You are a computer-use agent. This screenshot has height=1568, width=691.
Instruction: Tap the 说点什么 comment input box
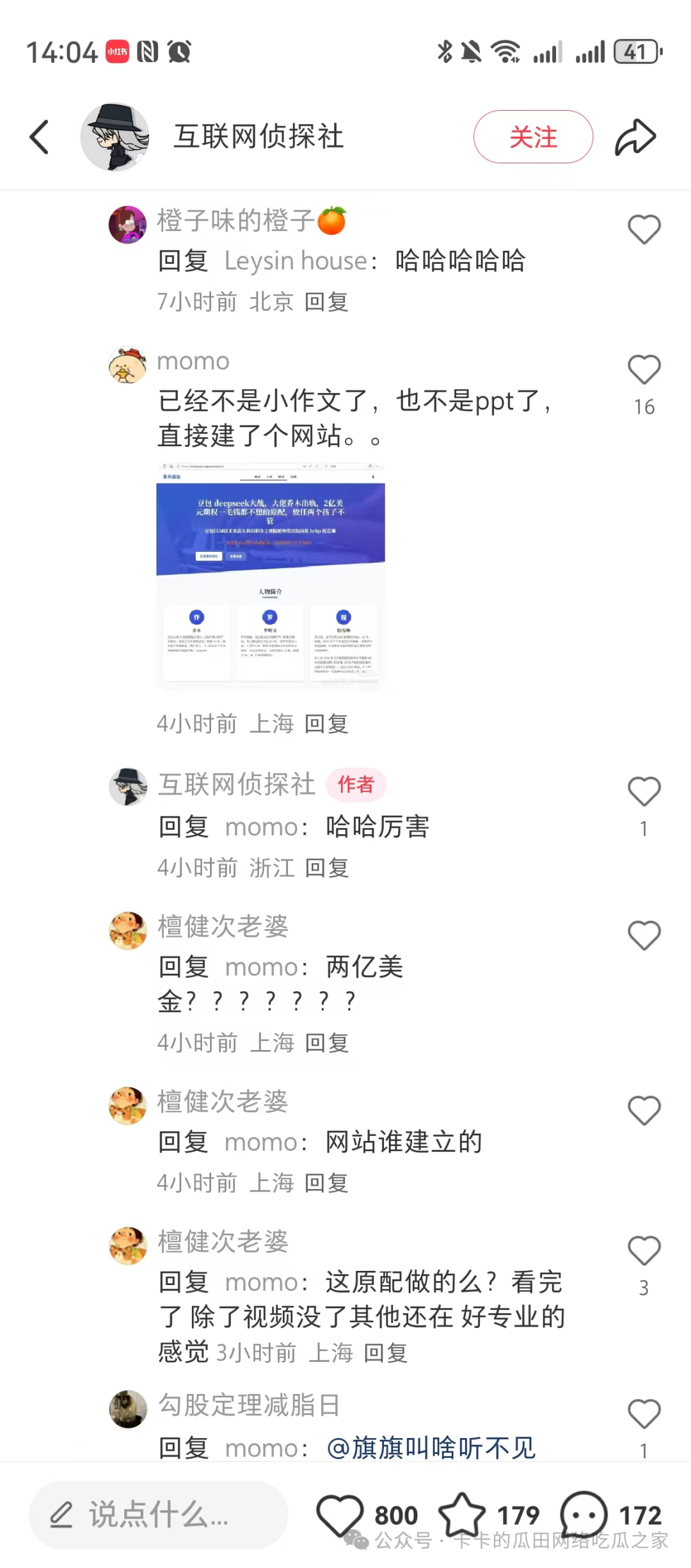[158, 1515]
